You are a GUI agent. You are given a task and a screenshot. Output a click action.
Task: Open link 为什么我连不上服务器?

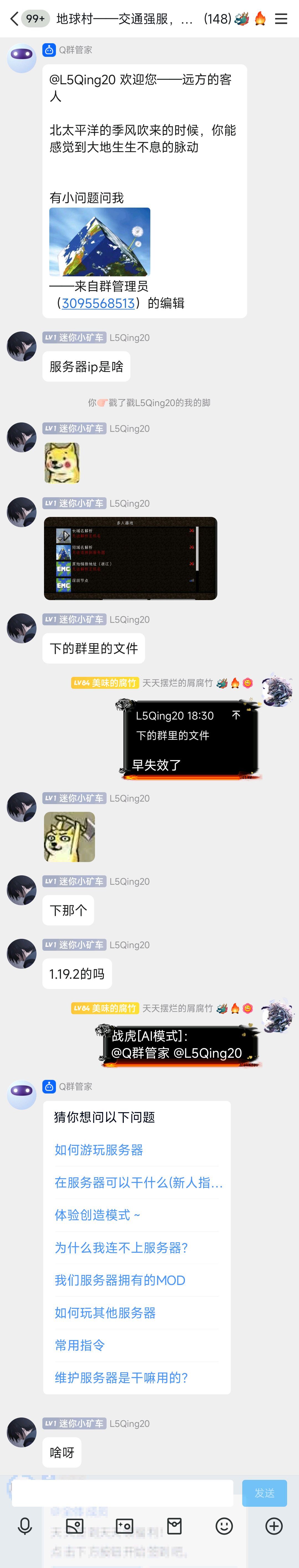[121, 1248]
